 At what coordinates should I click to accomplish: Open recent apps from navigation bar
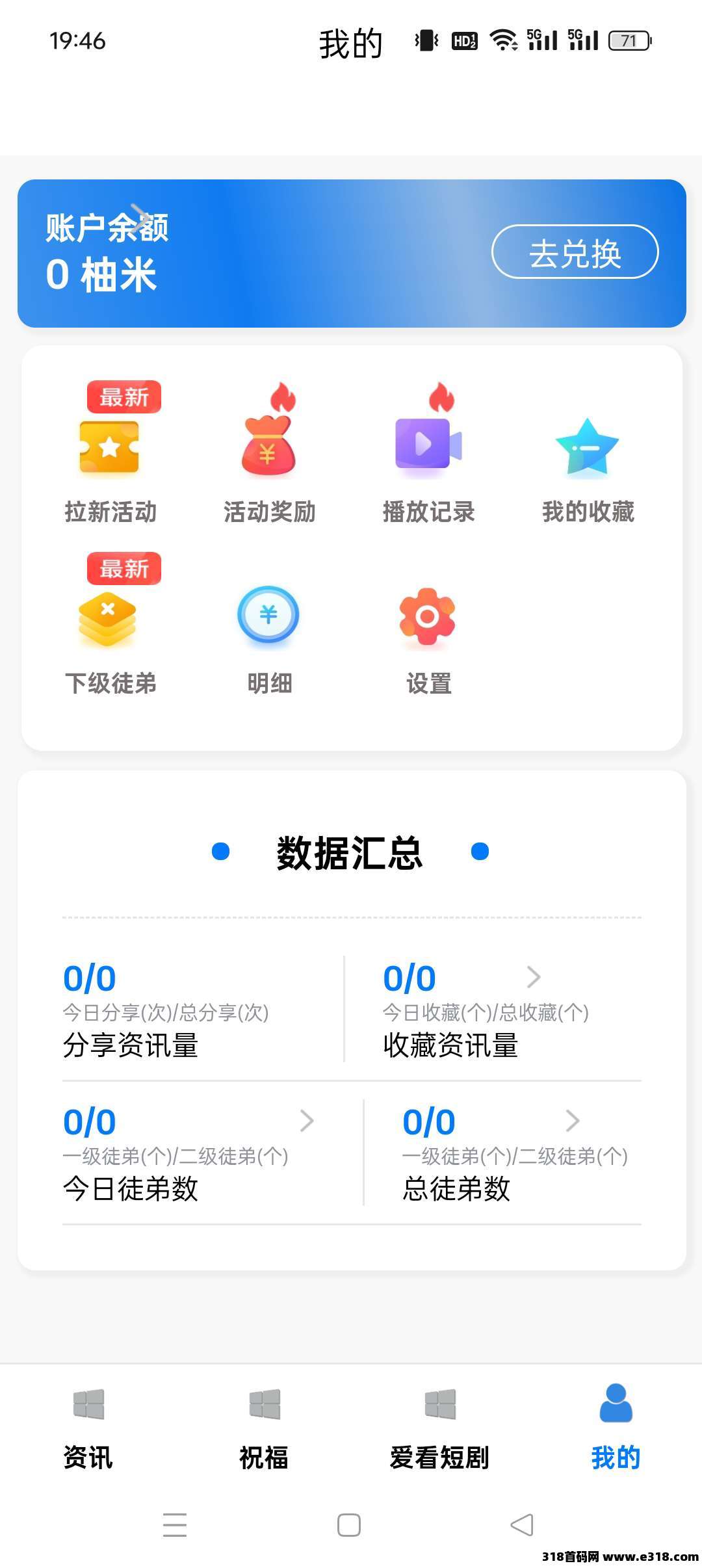[x=175, y=1524]
